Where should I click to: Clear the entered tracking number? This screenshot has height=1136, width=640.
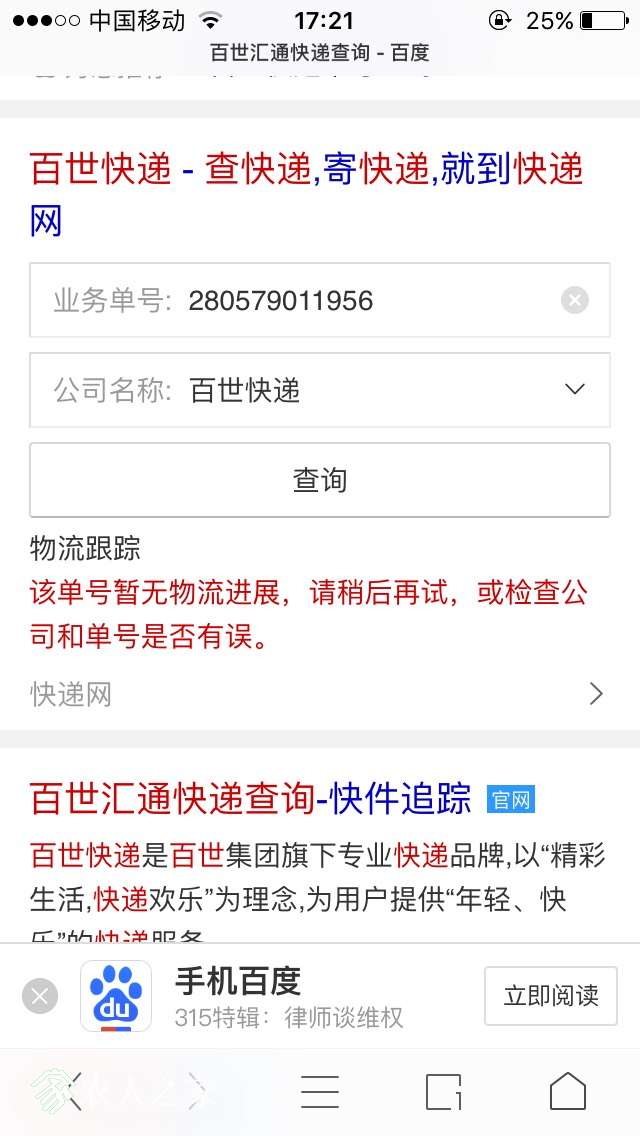coord(574,300)
